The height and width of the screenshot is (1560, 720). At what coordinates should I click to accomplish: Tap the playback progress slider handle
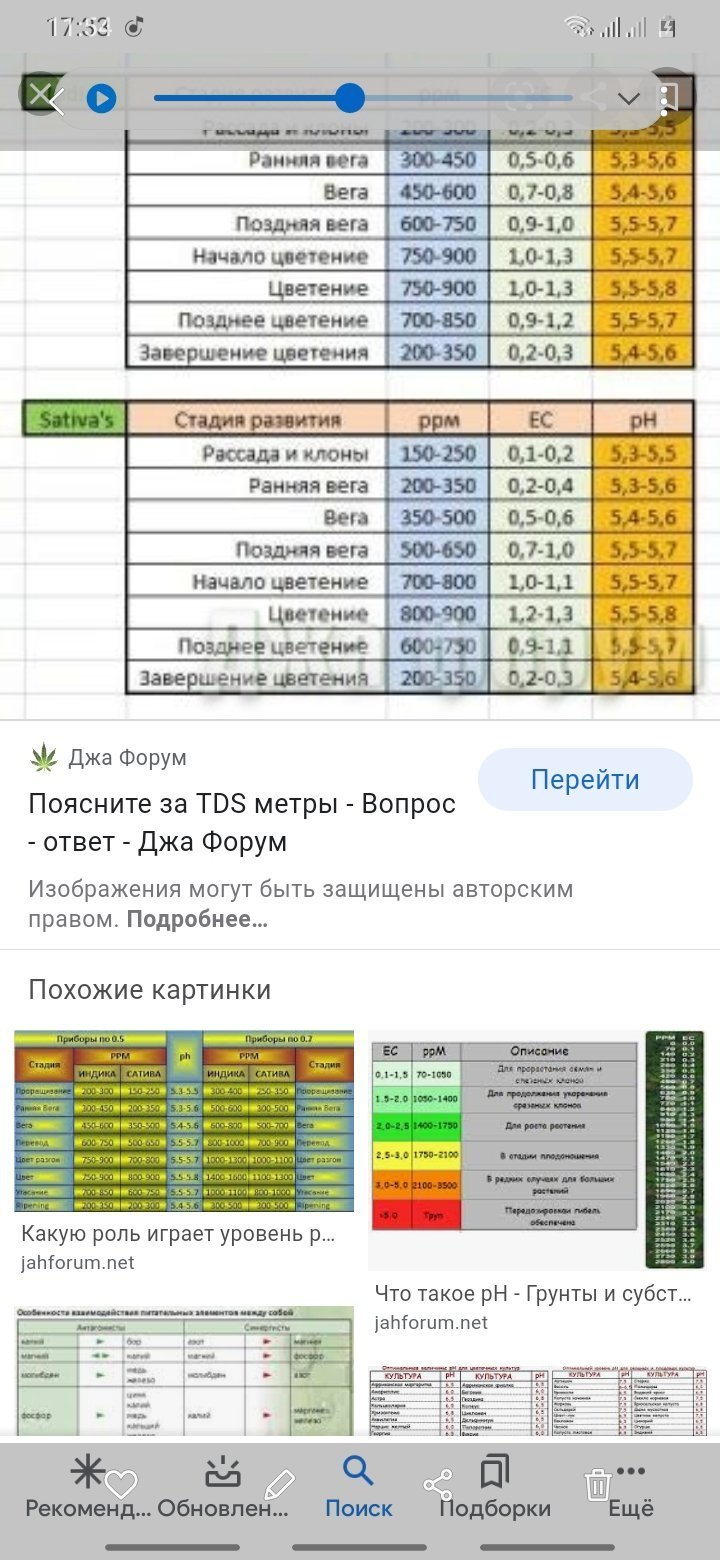349,98
